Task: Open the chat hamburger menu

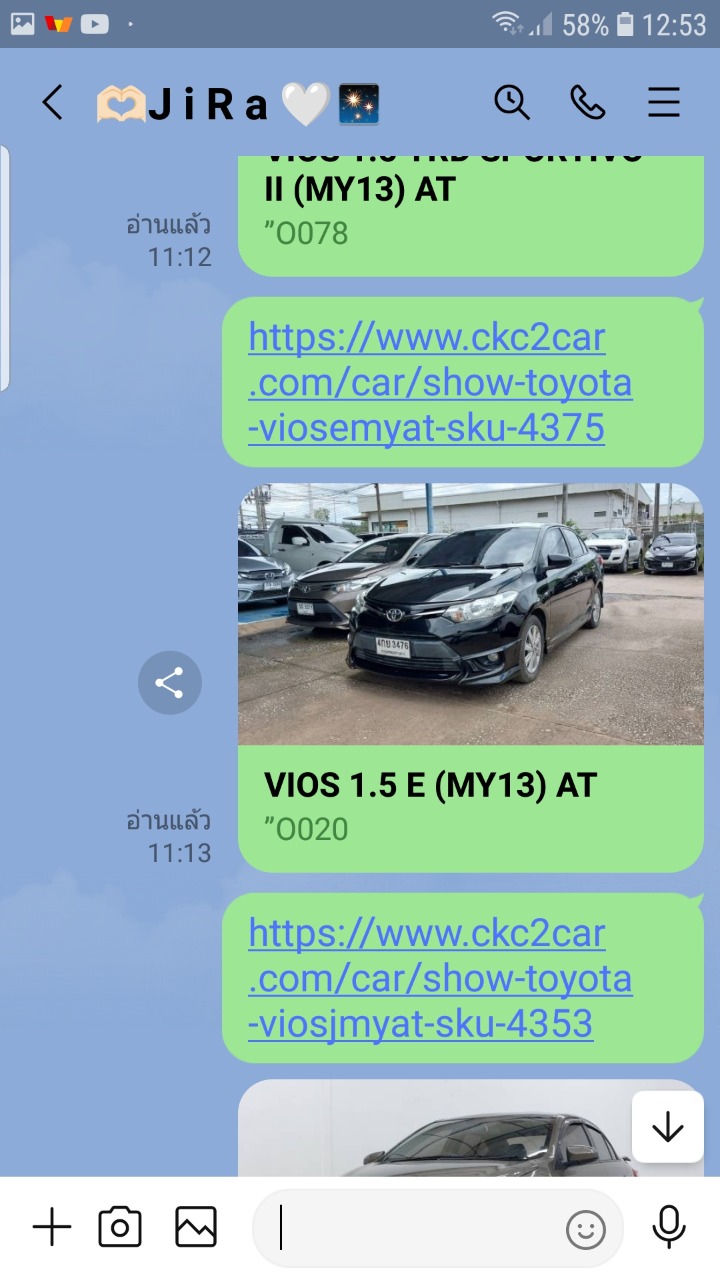Action: pyautogui.click(x=664, y=102)
